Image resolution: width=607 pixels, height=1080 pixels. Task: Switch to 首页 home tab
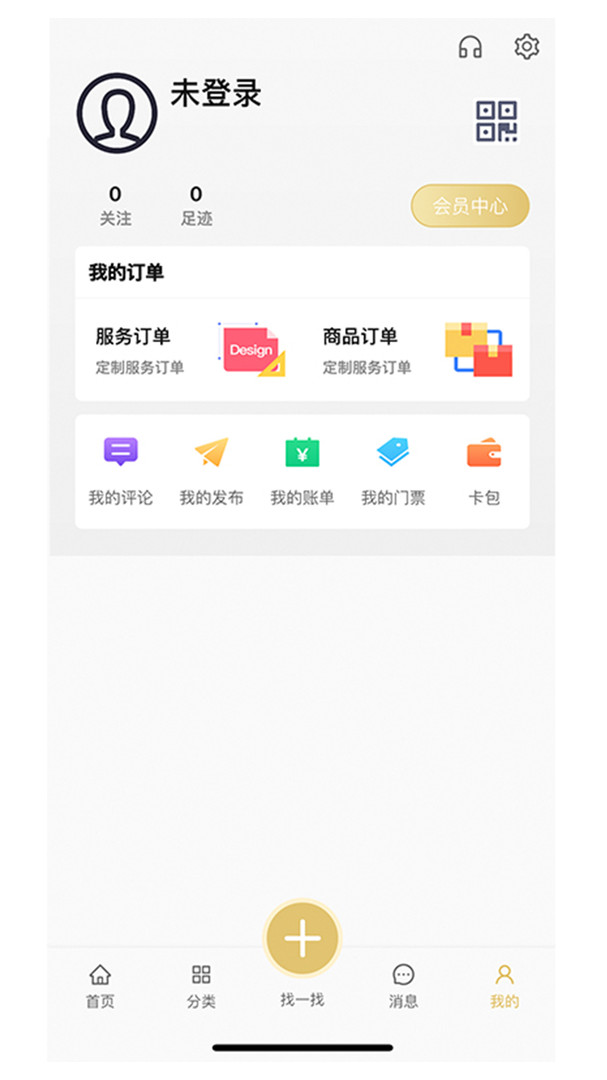pos(100,986)
